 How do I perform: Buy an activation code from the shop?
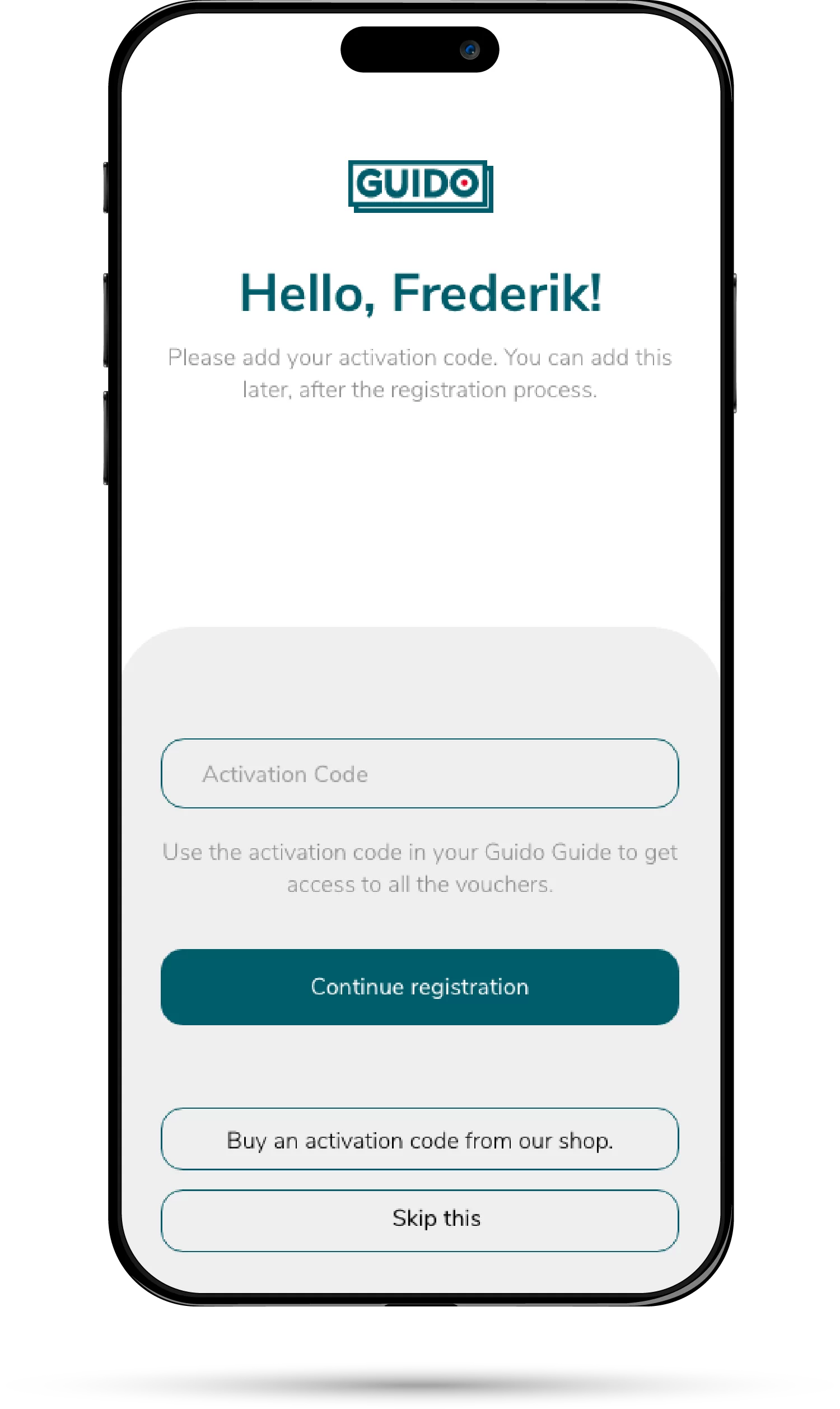click(x=419, y=1140)
